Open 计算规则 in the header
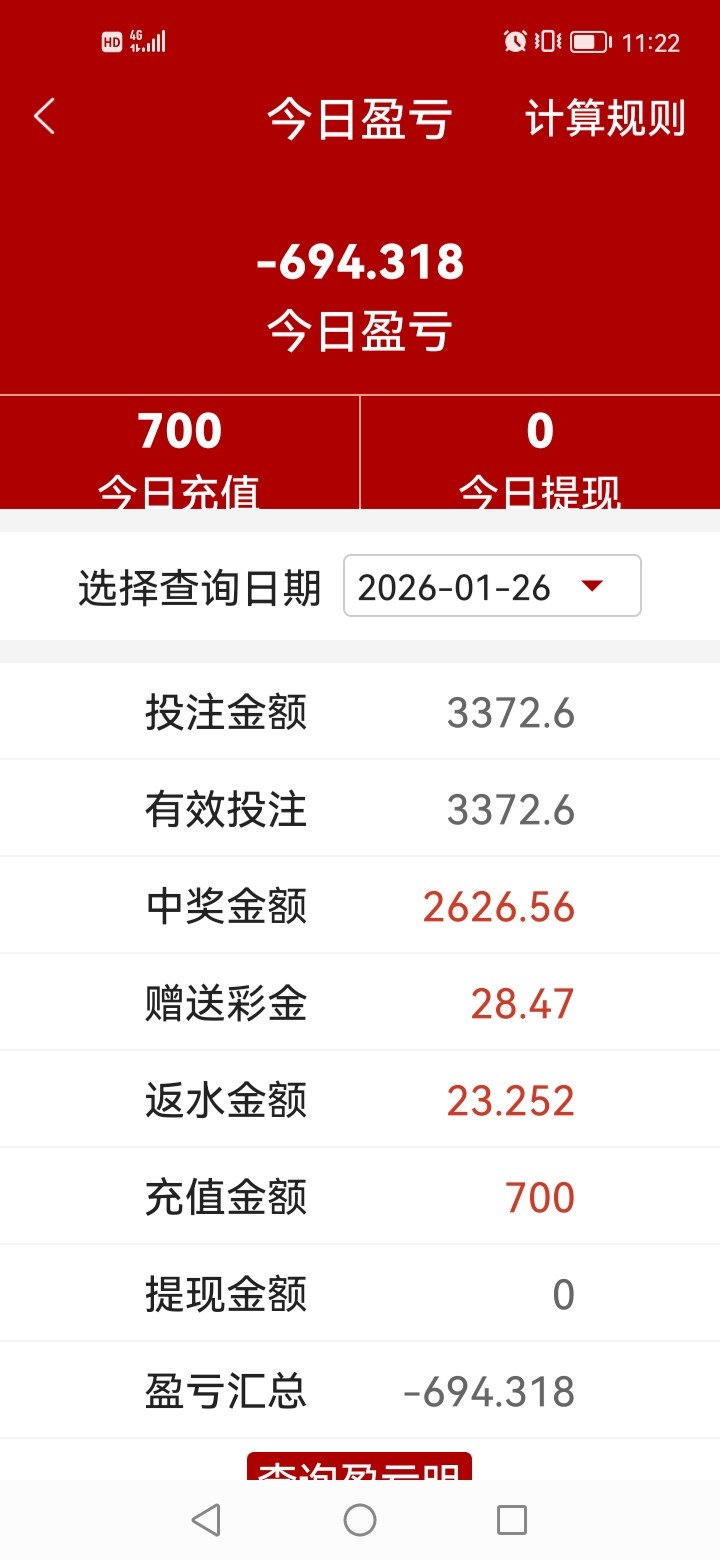Viewport: 720px width, 1560px height. click(605, 119)
